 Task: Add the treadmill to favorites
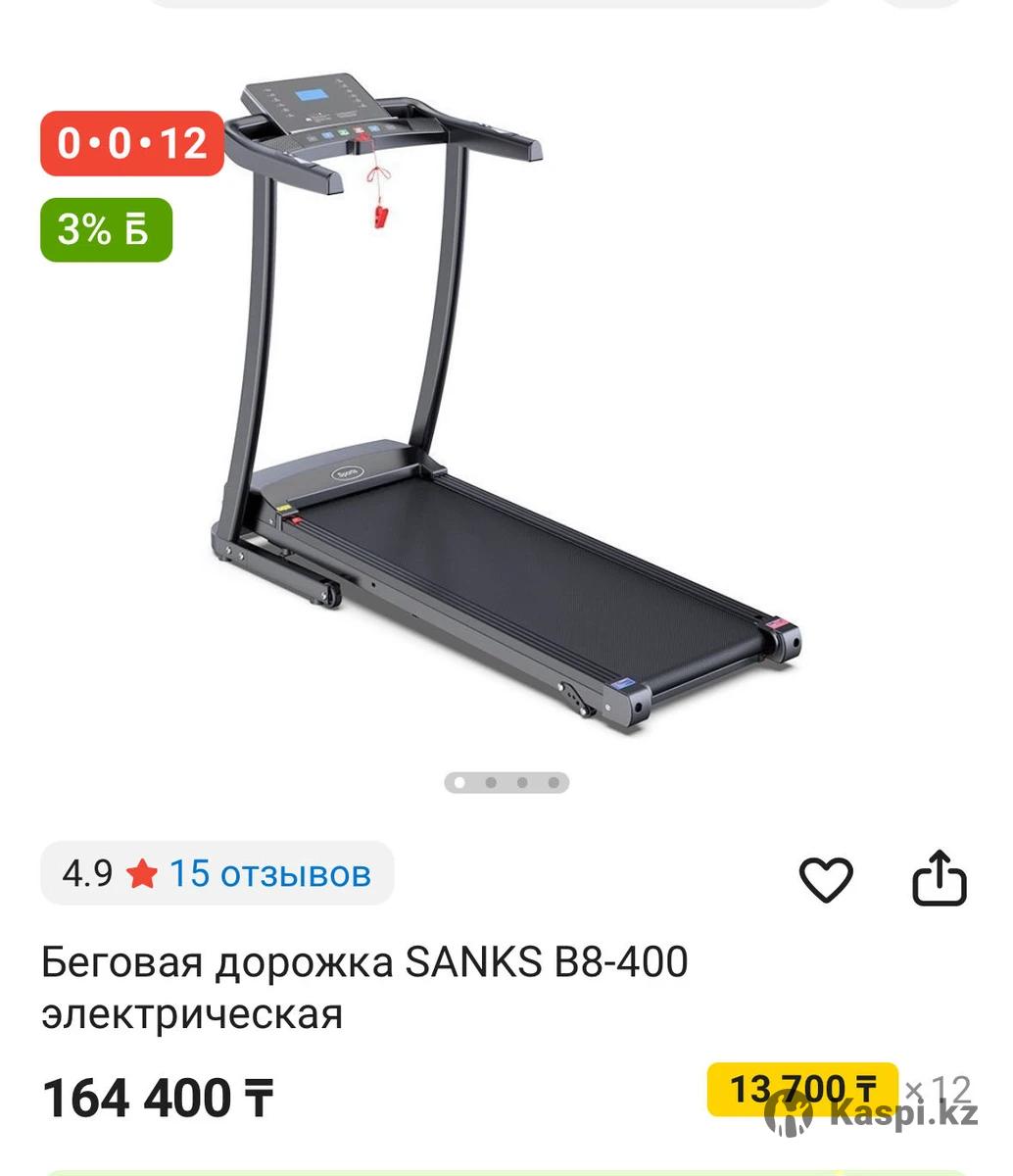(x=826, y=878)
